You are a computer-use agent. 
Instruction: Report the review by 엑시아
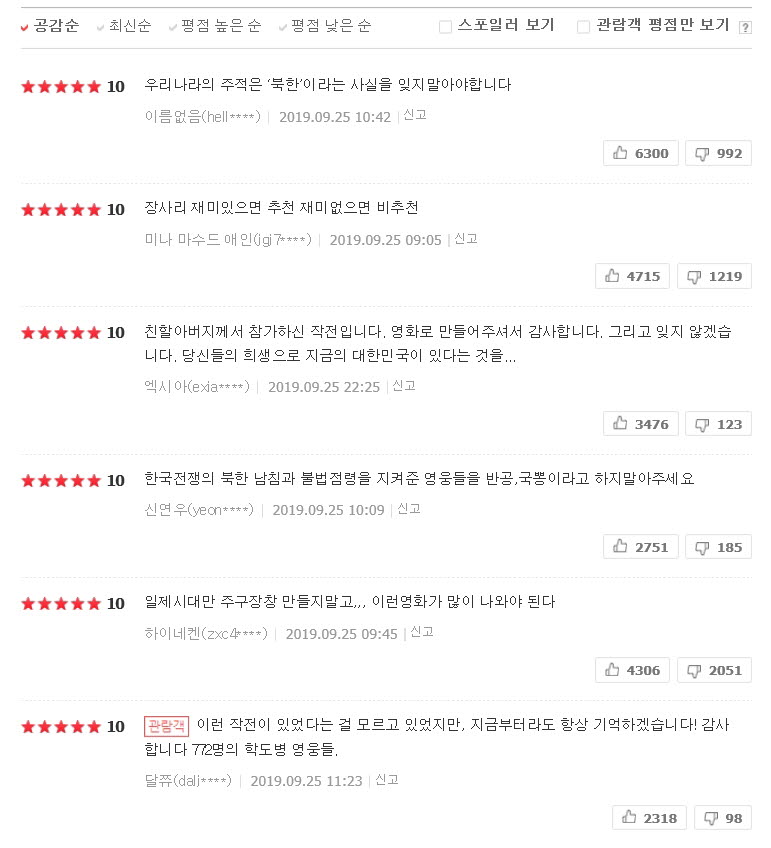click(x=404, y=385)
